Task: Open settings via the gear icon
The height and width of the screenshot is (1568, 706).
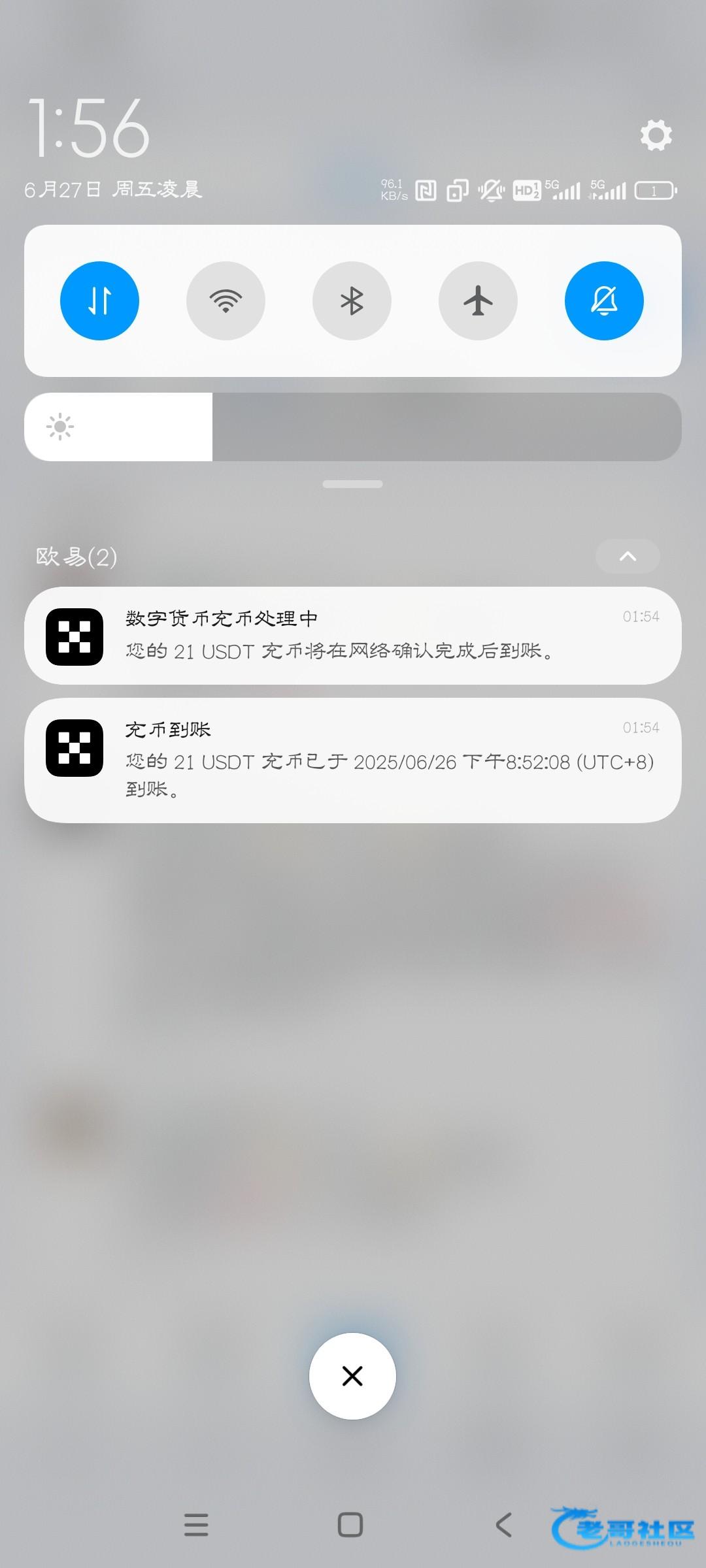Action: (656, 135)
